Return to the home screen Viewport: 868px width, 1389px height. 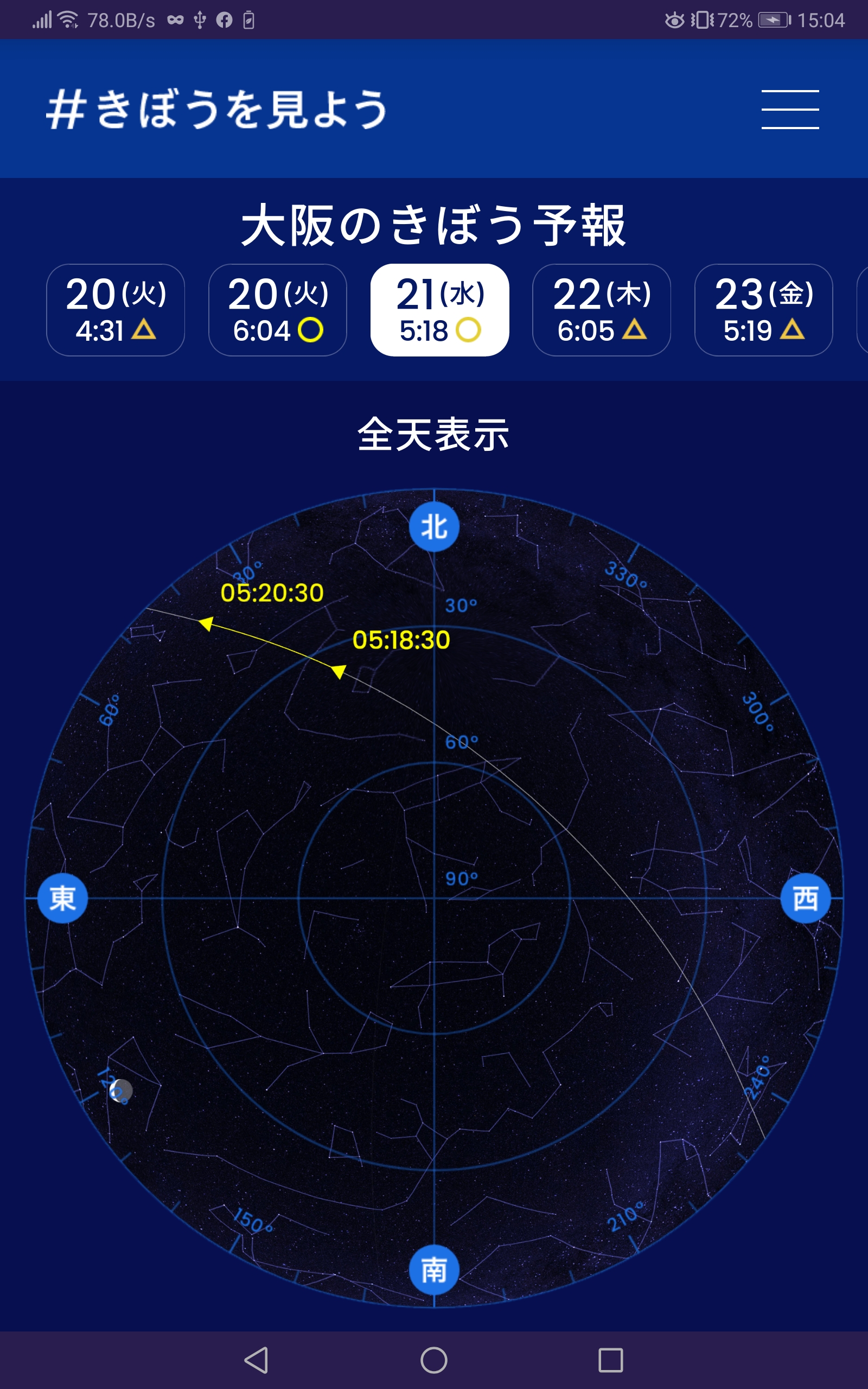pos(434,1360)
